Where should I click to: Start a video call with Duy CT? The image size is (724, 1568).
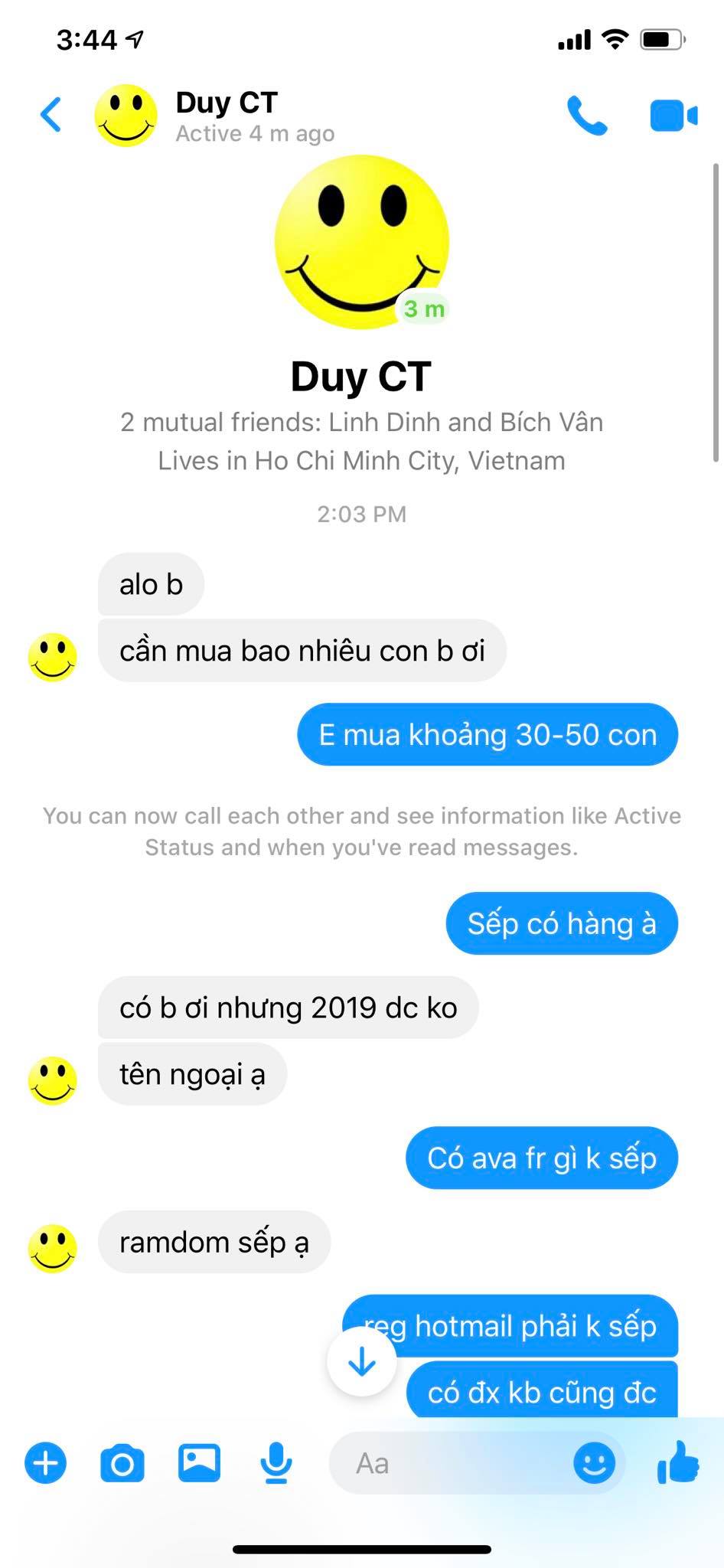click(x=673, y=116)
